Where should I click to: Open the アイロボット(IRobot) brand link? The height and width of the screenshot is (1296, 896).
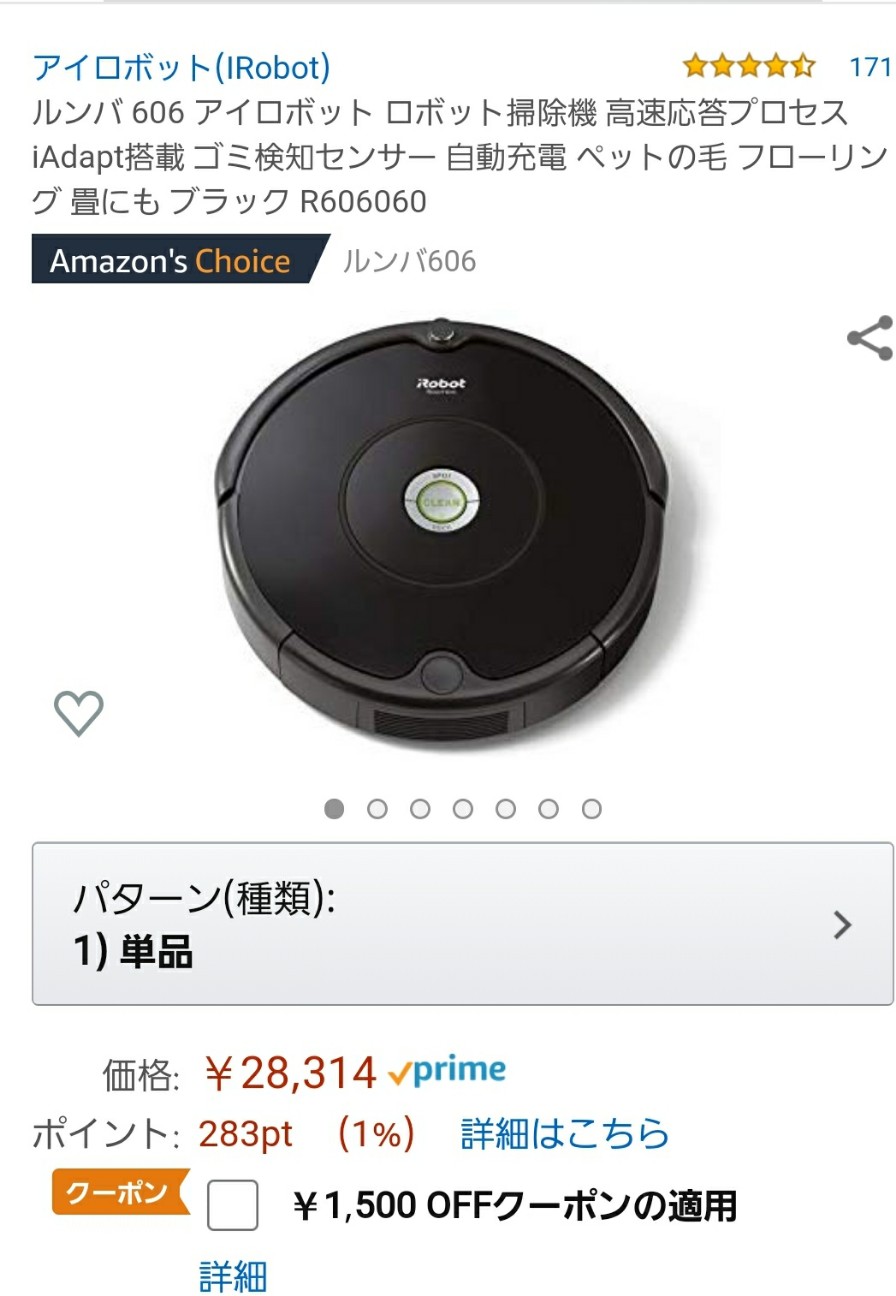(181, 67)
